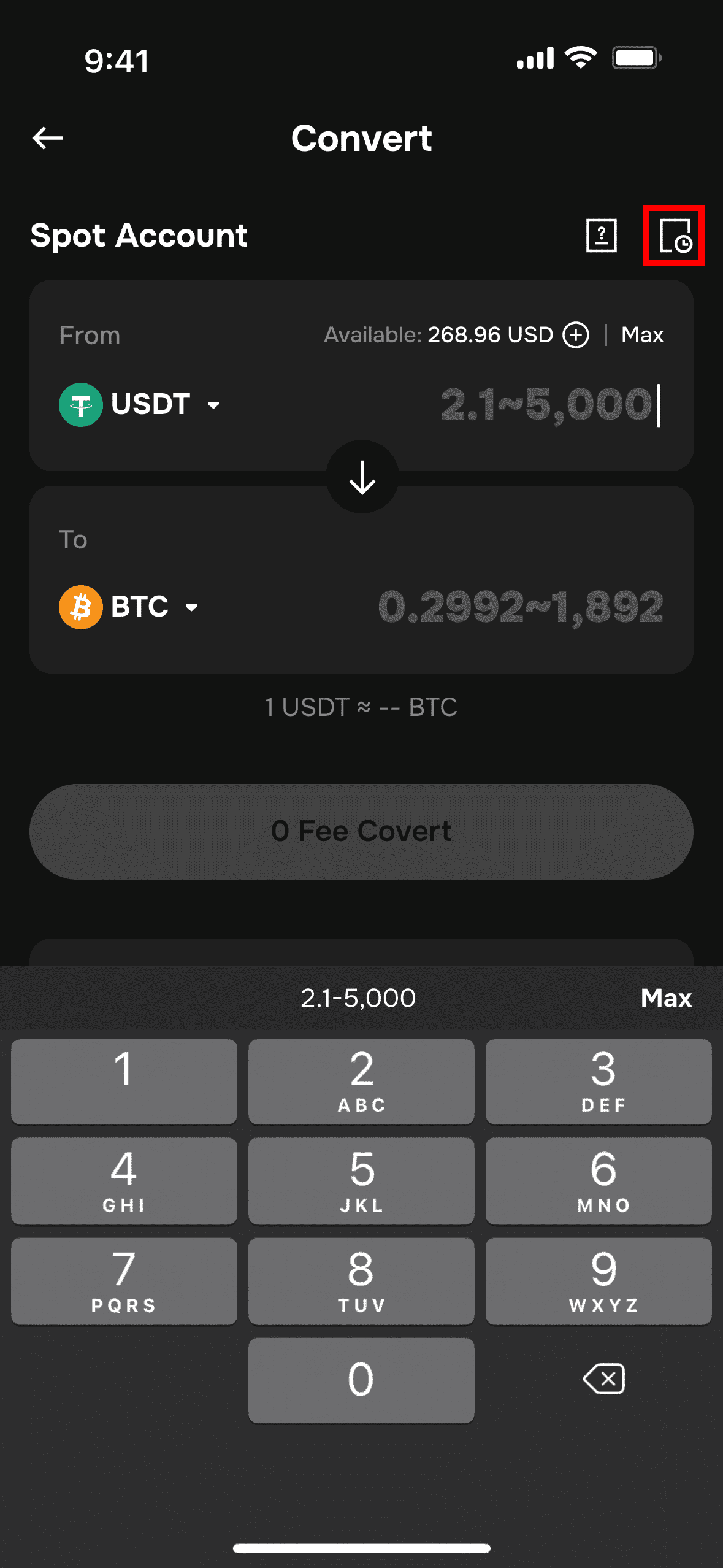Tap Max next to the available balance
Image resolution: width=723 pixels, height=1568 pixels.
(642, 335)
